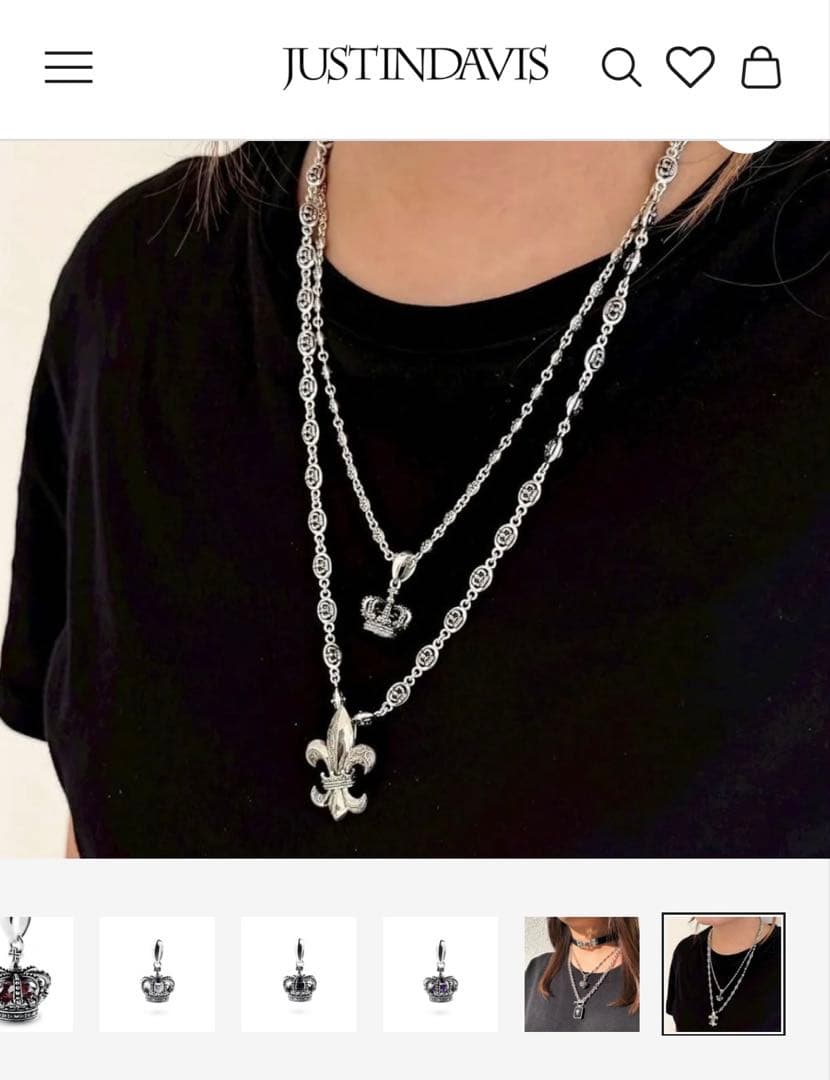Select the crown pendant with clear stone thumbnail

click(157, 973)
